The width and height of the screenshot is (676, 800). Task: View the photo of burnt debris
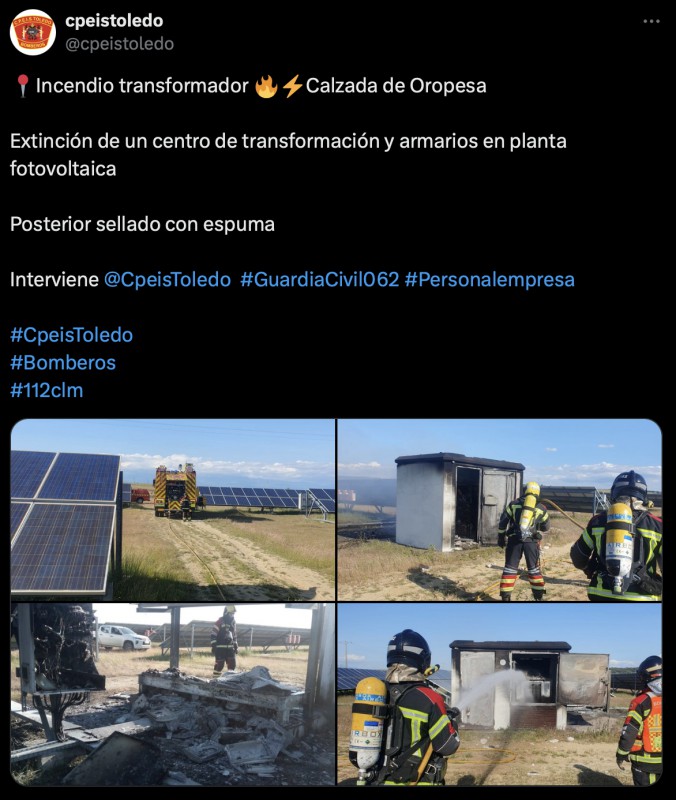tap(173, 694)
